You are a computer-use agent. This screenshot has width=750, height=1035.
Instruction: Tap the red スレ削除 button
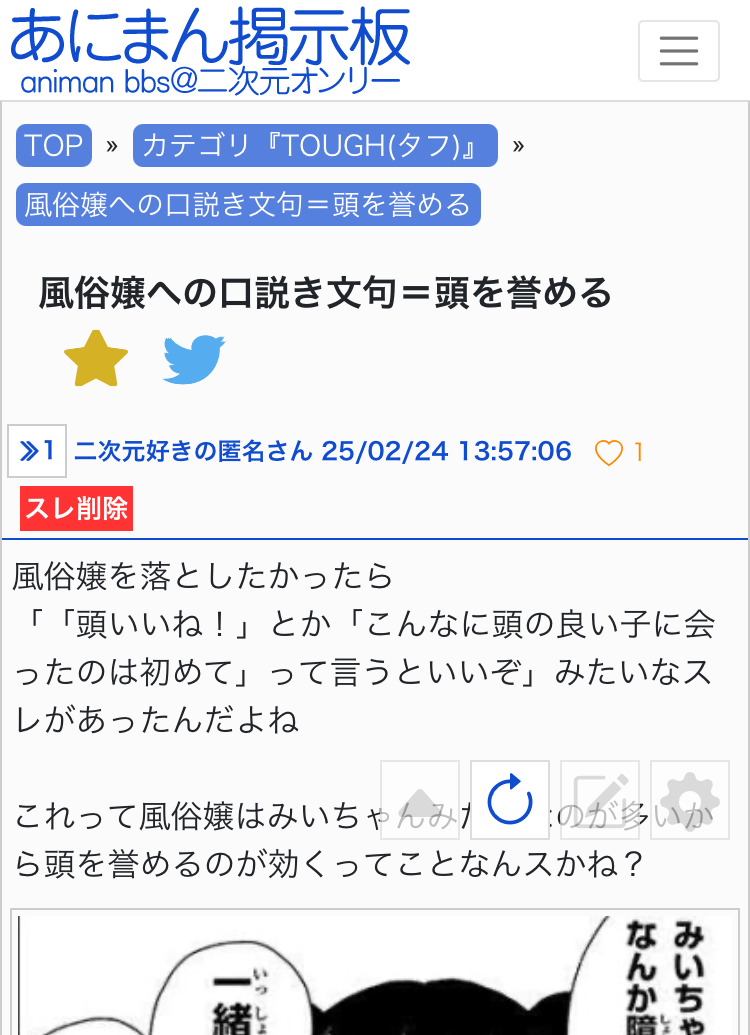(77, 508)
